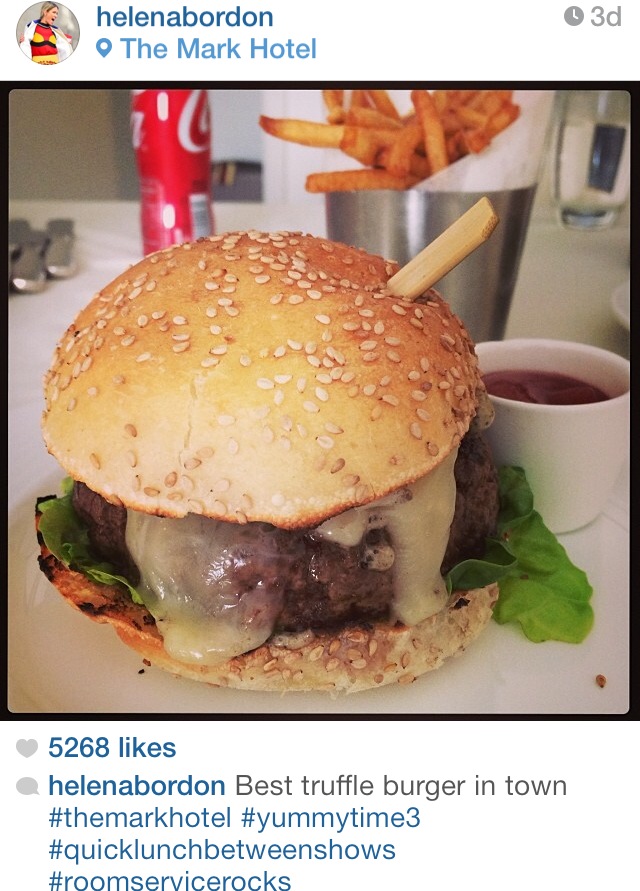The image size is (640, 891).
Task: Tap the helenabordon username in the post header
Action: tap(184, 16)
